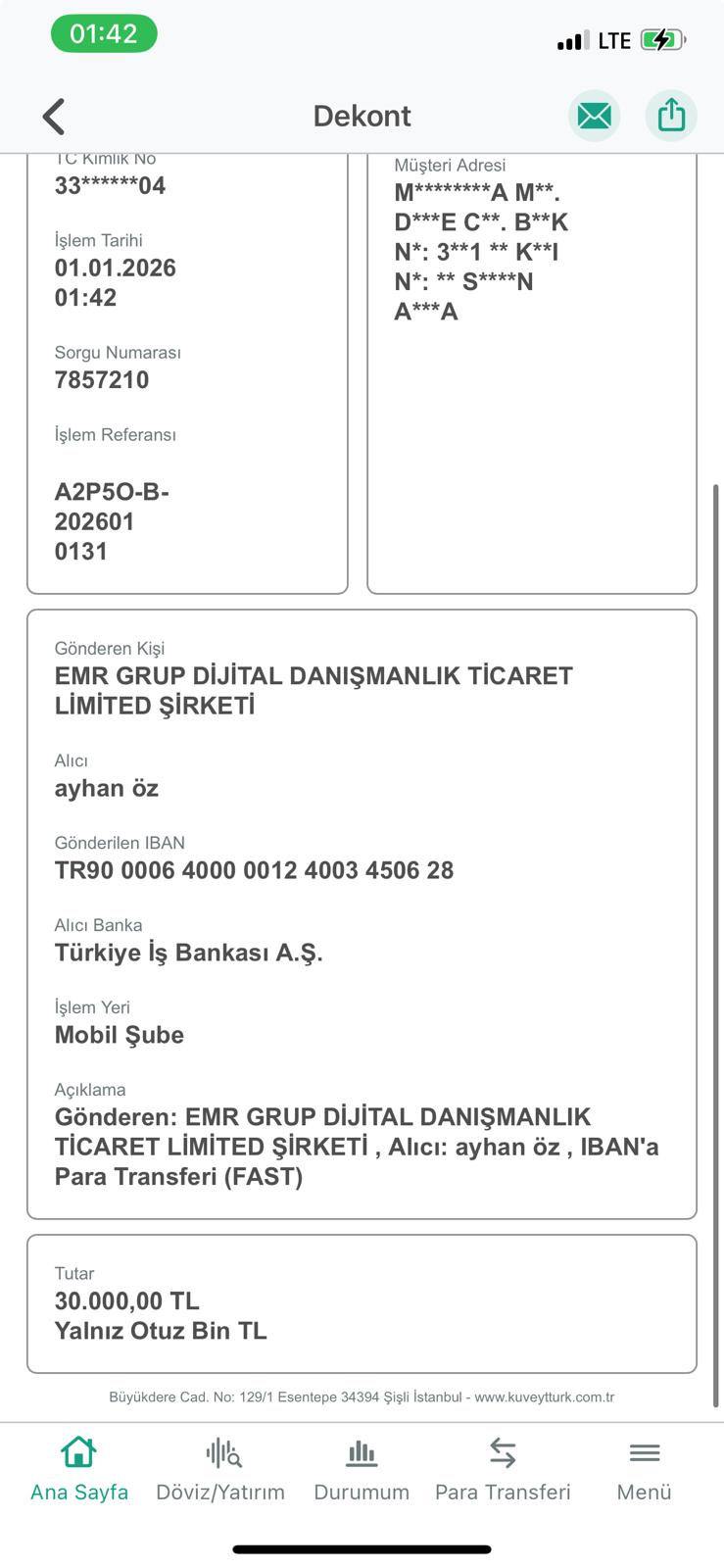The height and width of the screenshot is (1568, 724).
Task: Email the receipt via envelope icon
Action: [x=594, y=116]
